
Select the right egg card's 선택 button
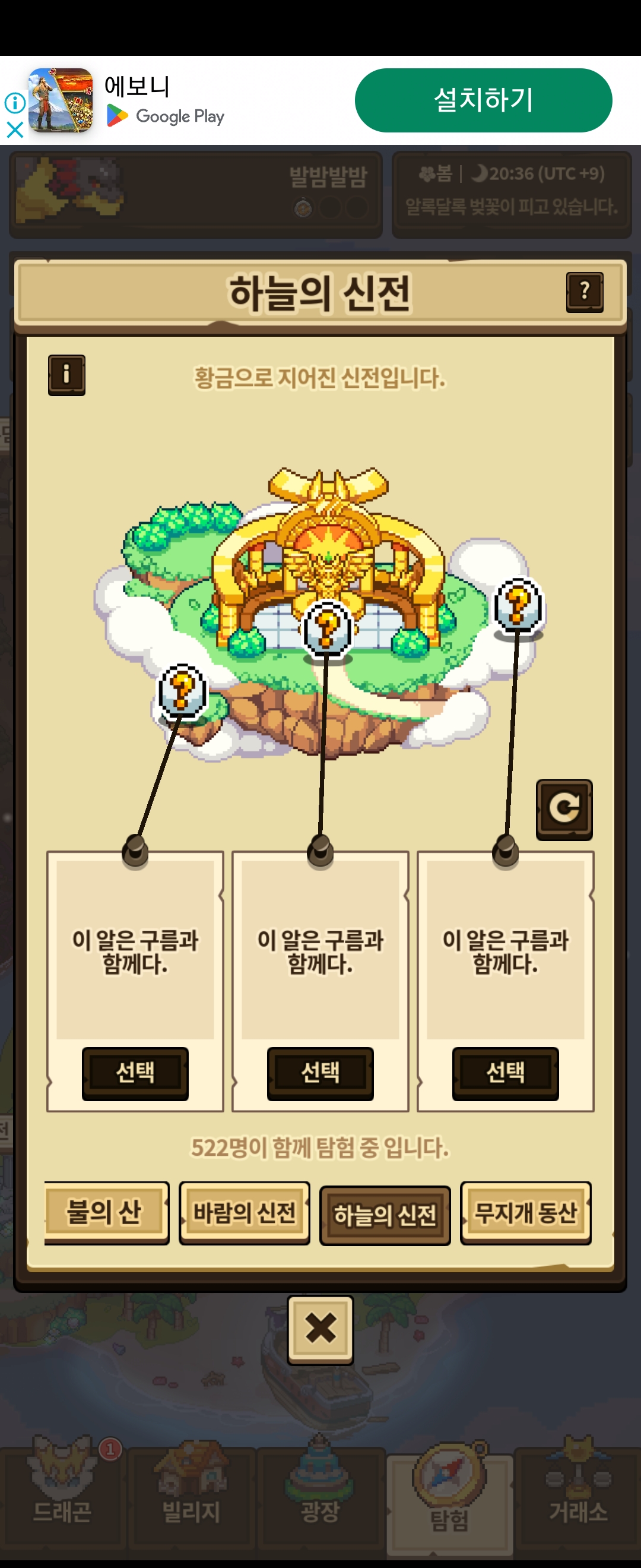tap(504, 1073)
